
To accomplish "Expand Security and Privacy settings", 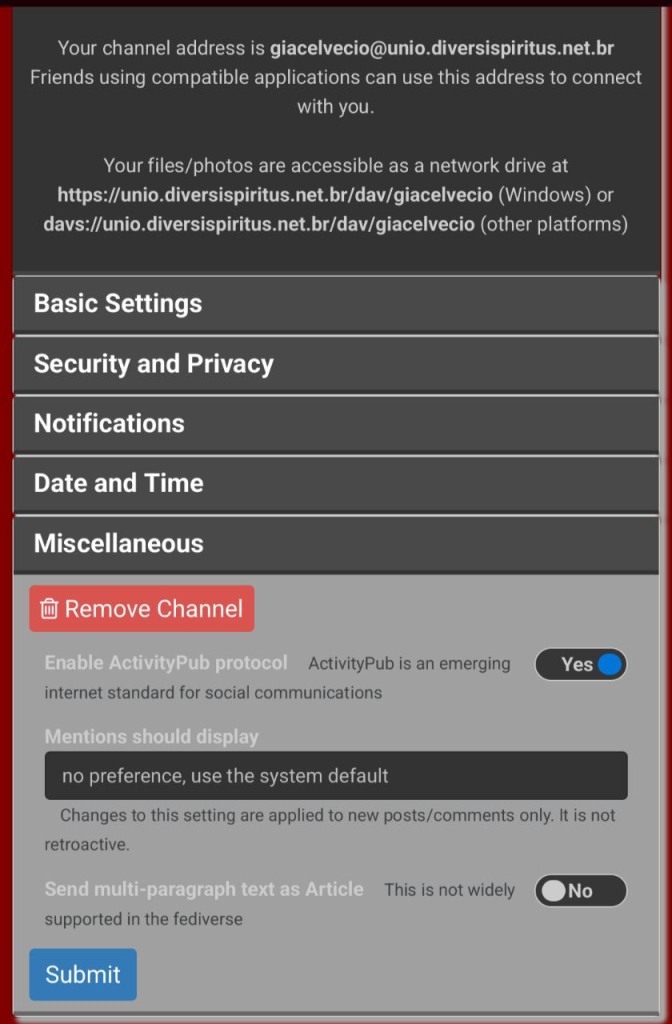I will pos(153,364).
